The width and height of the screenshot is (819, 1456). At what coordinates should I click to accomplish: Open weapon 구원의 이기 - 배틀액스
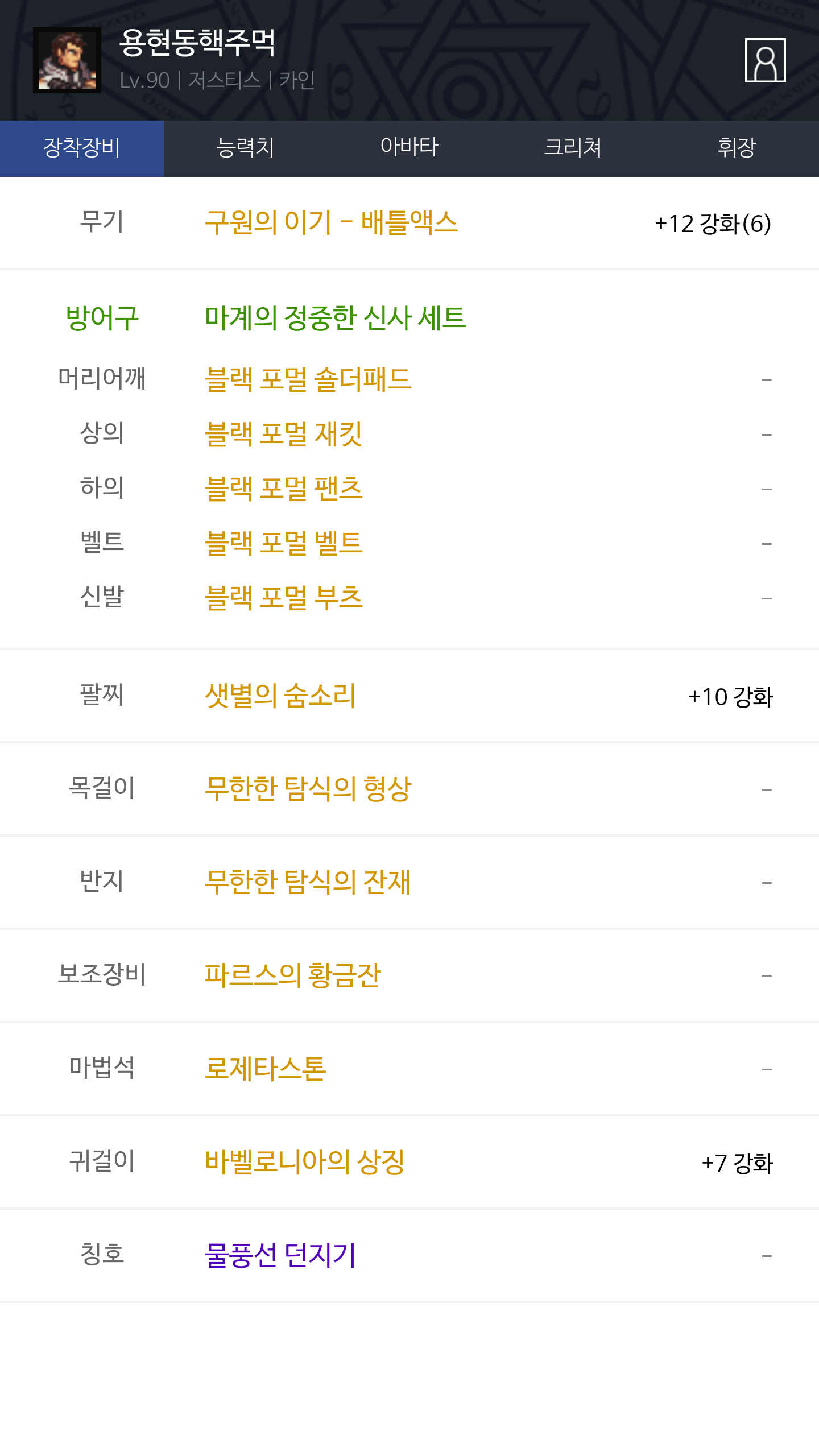331,222
